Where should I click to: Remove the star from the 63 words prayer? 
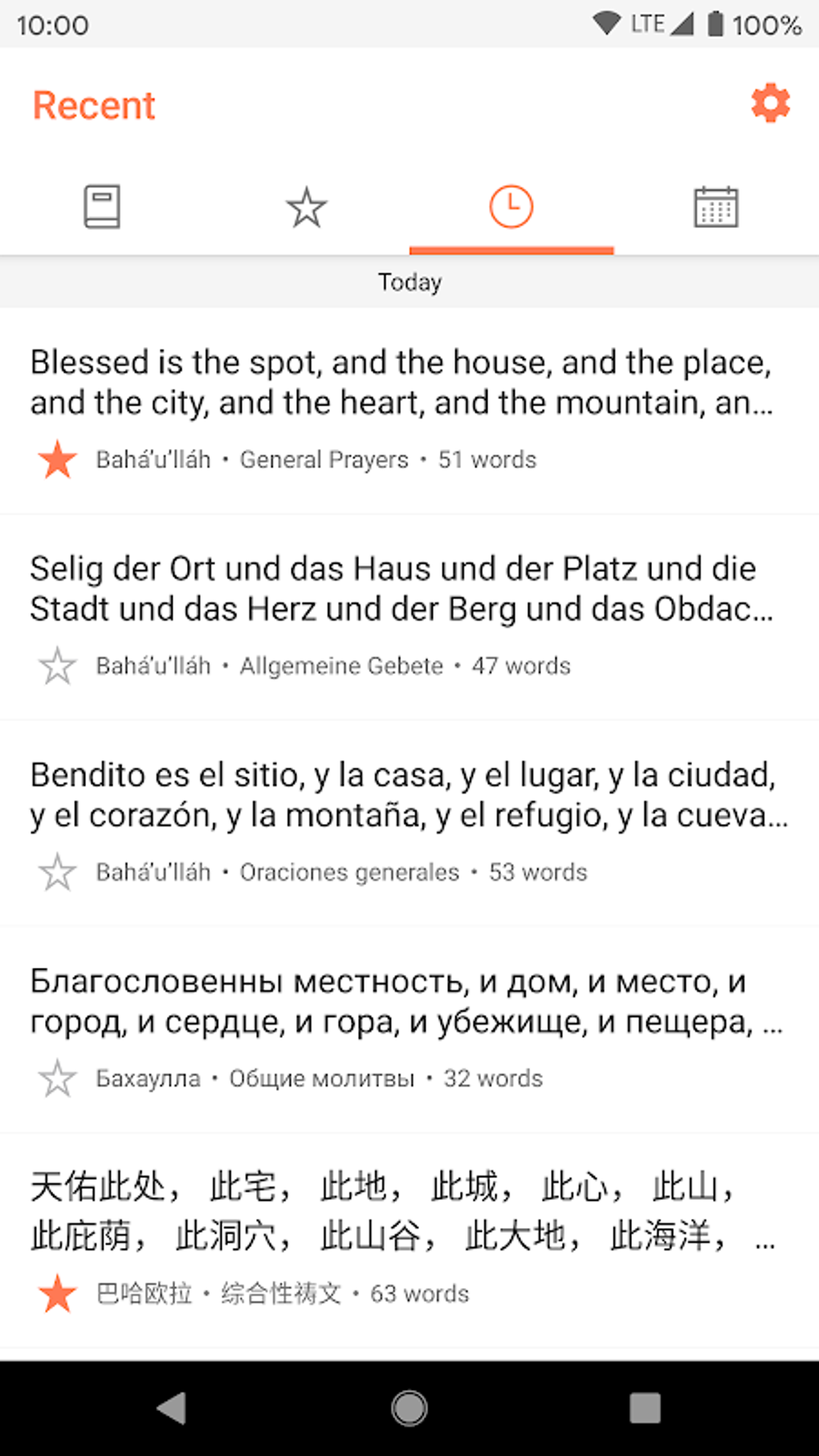click(x=58, y=1294)
